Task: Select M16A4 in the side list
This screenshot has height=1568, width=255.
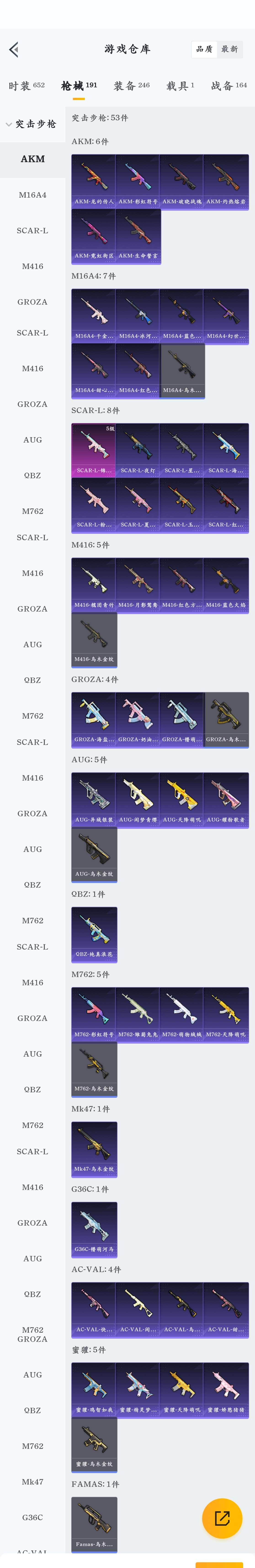Action: coord(32,195)
